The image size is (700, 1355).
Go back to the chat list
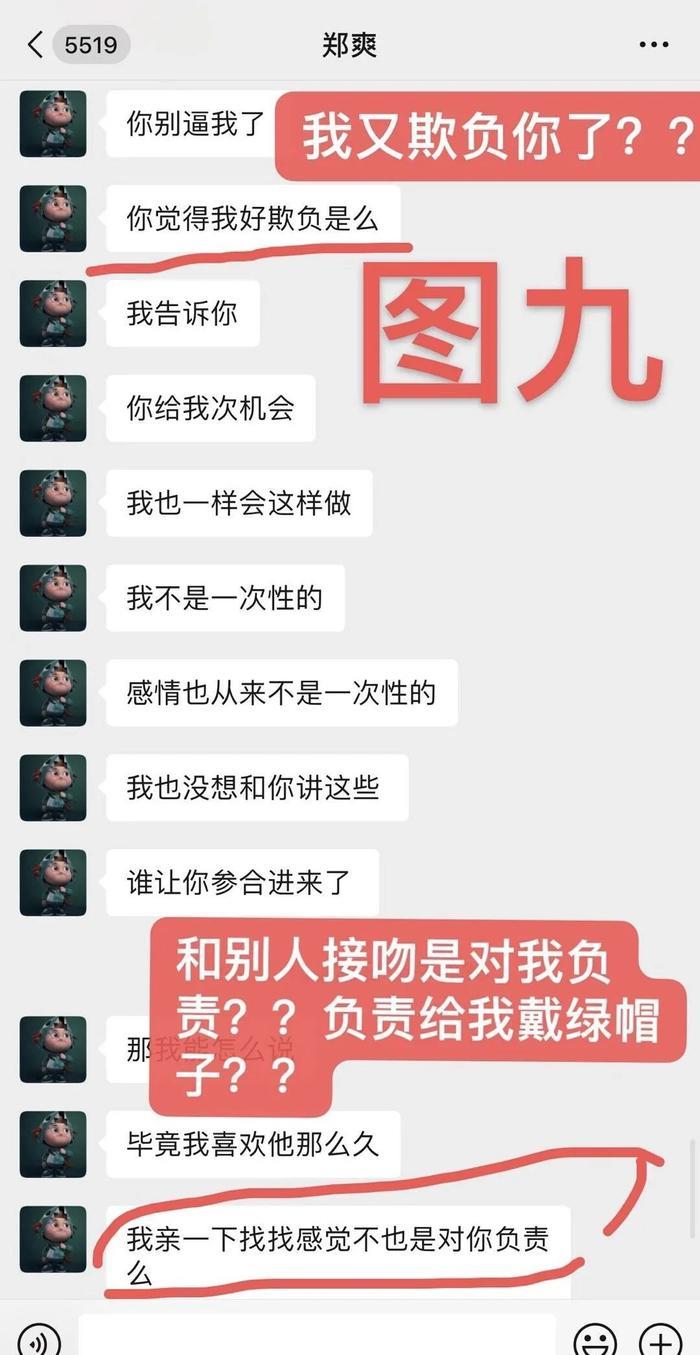click(36, 45)
